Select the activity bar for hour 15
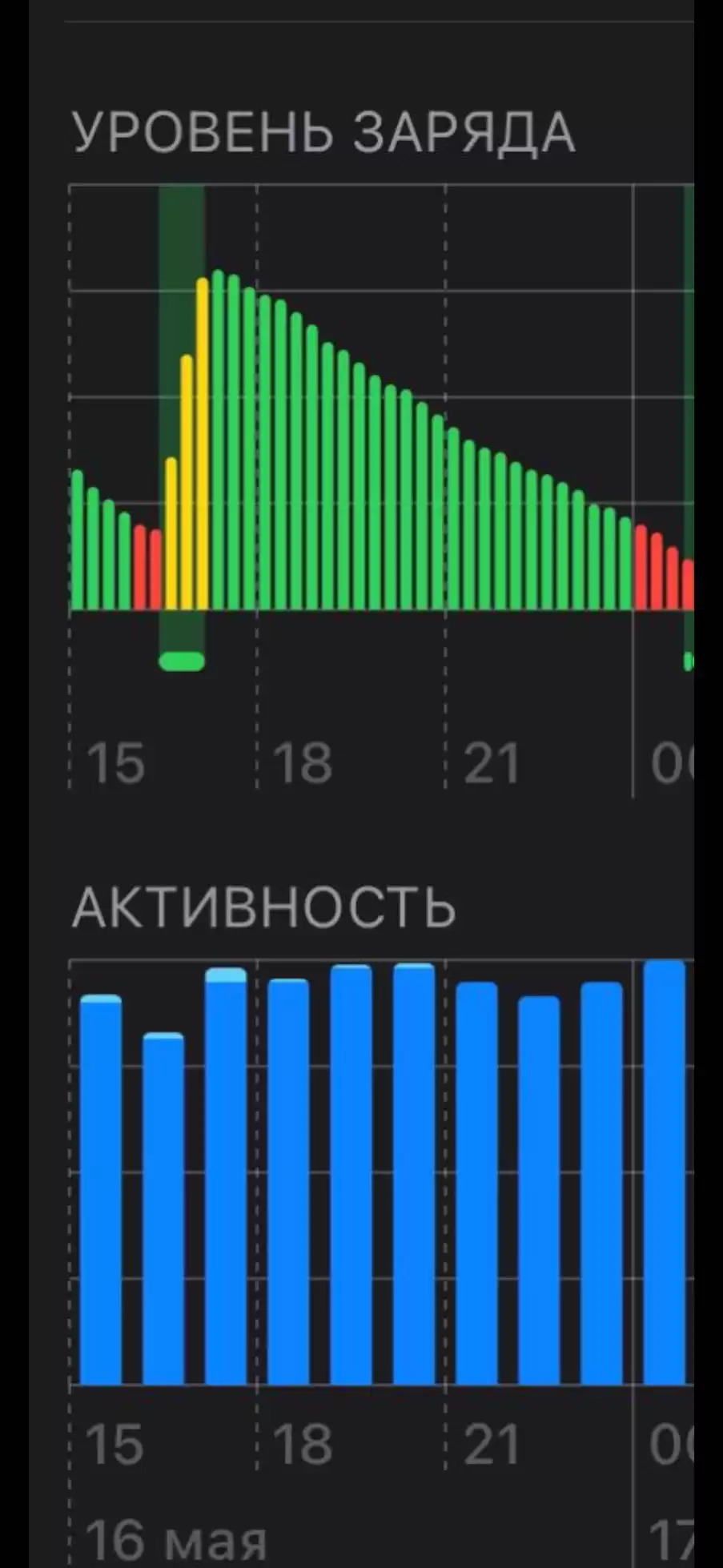 click(x=101, y=1189)
